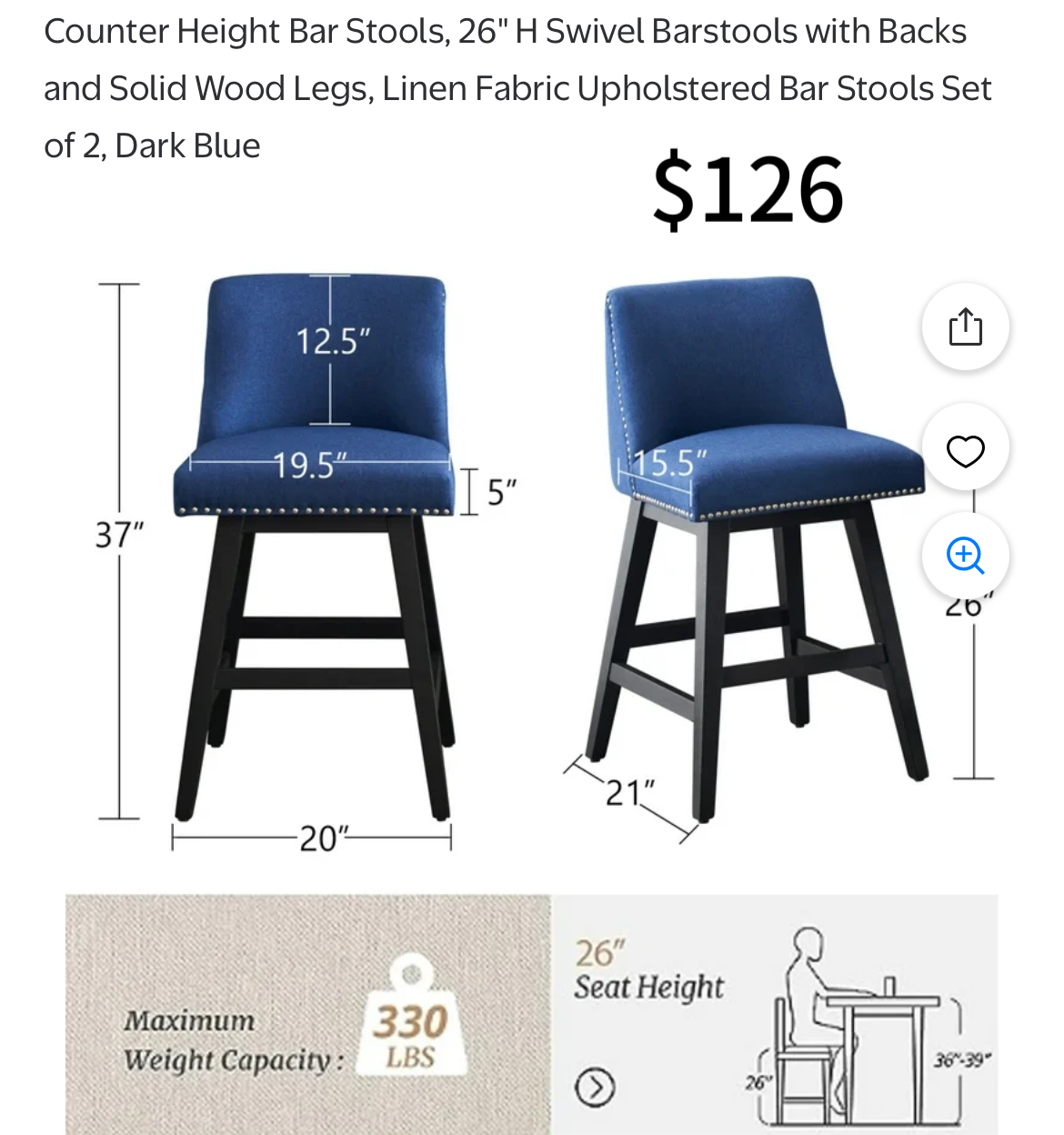
Task: Add bar stools to favorites with heart
Action: [x=965, y=450]
